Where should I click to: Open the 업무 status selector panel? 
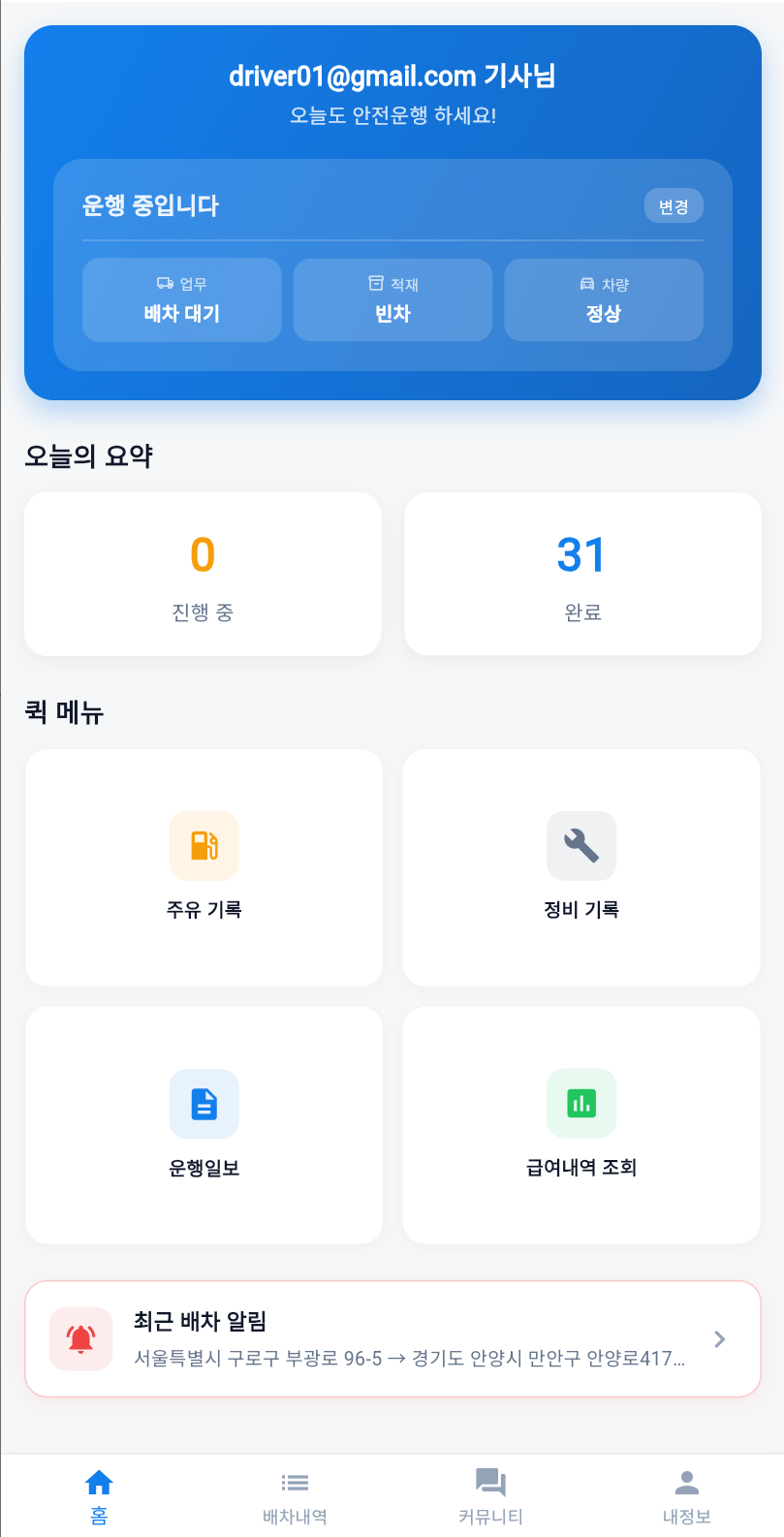[x=181, y=299]
